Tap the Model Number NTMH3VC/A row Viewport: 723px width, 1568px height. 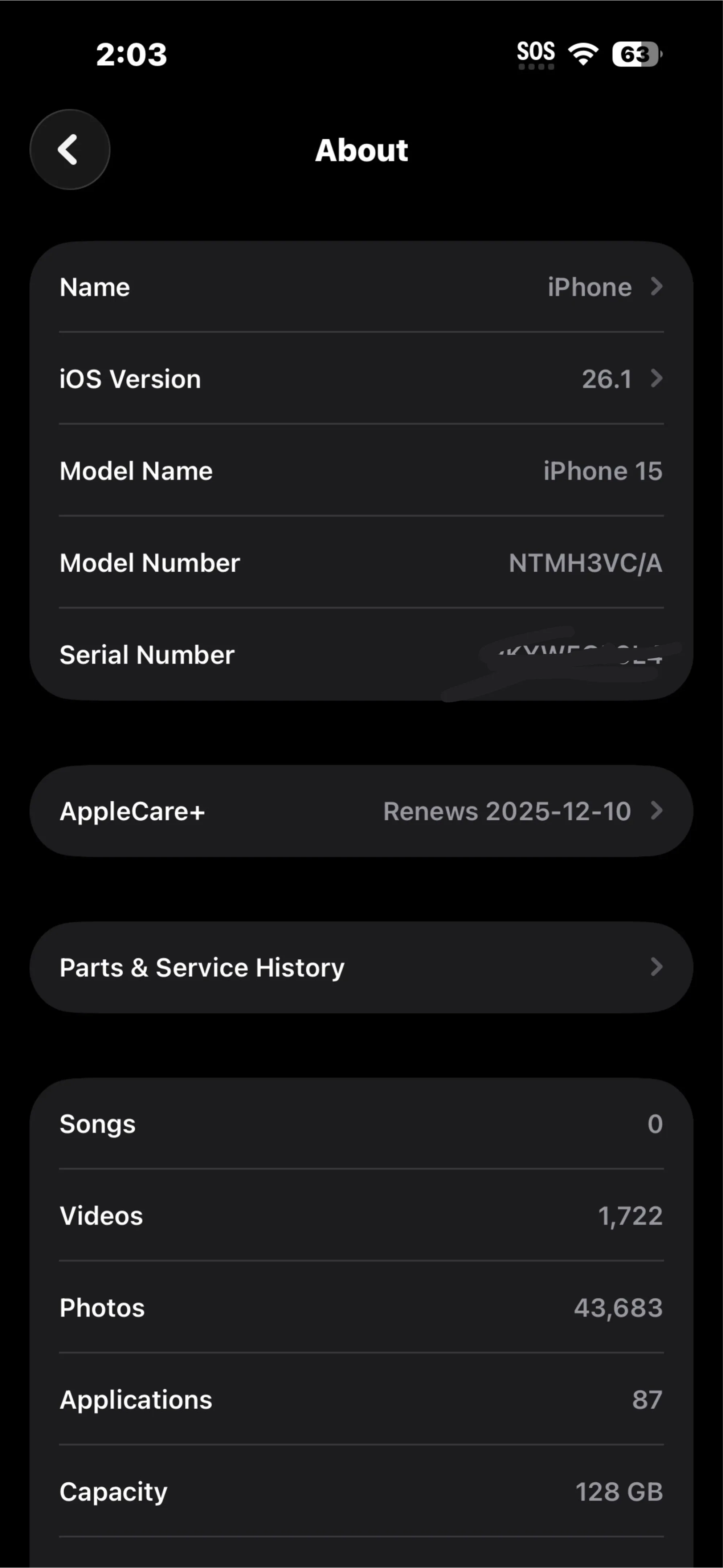point(361,563)
